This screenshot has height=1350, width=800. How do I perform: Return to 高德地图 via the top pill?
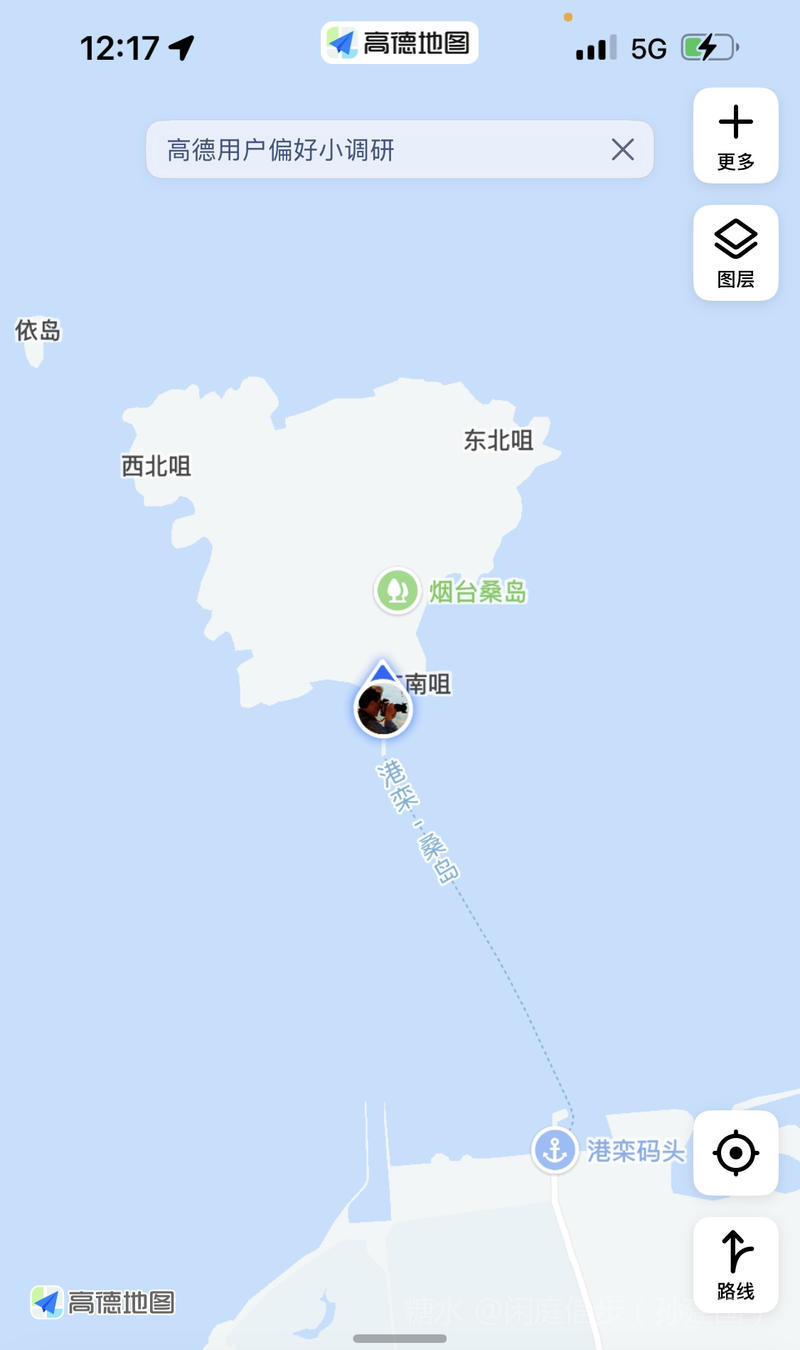point(399,43)
